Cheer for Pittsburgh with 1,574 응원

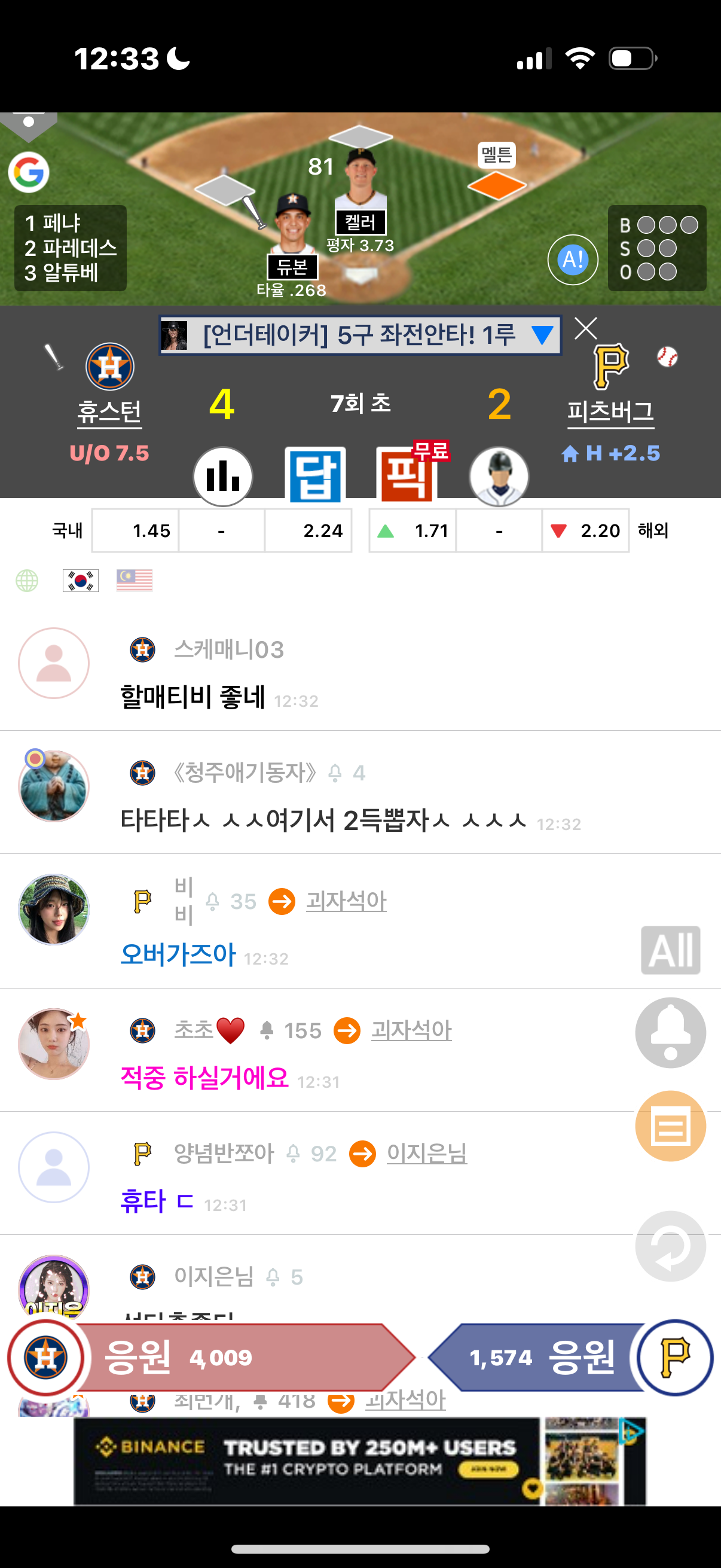click(x=542, y=1357)
